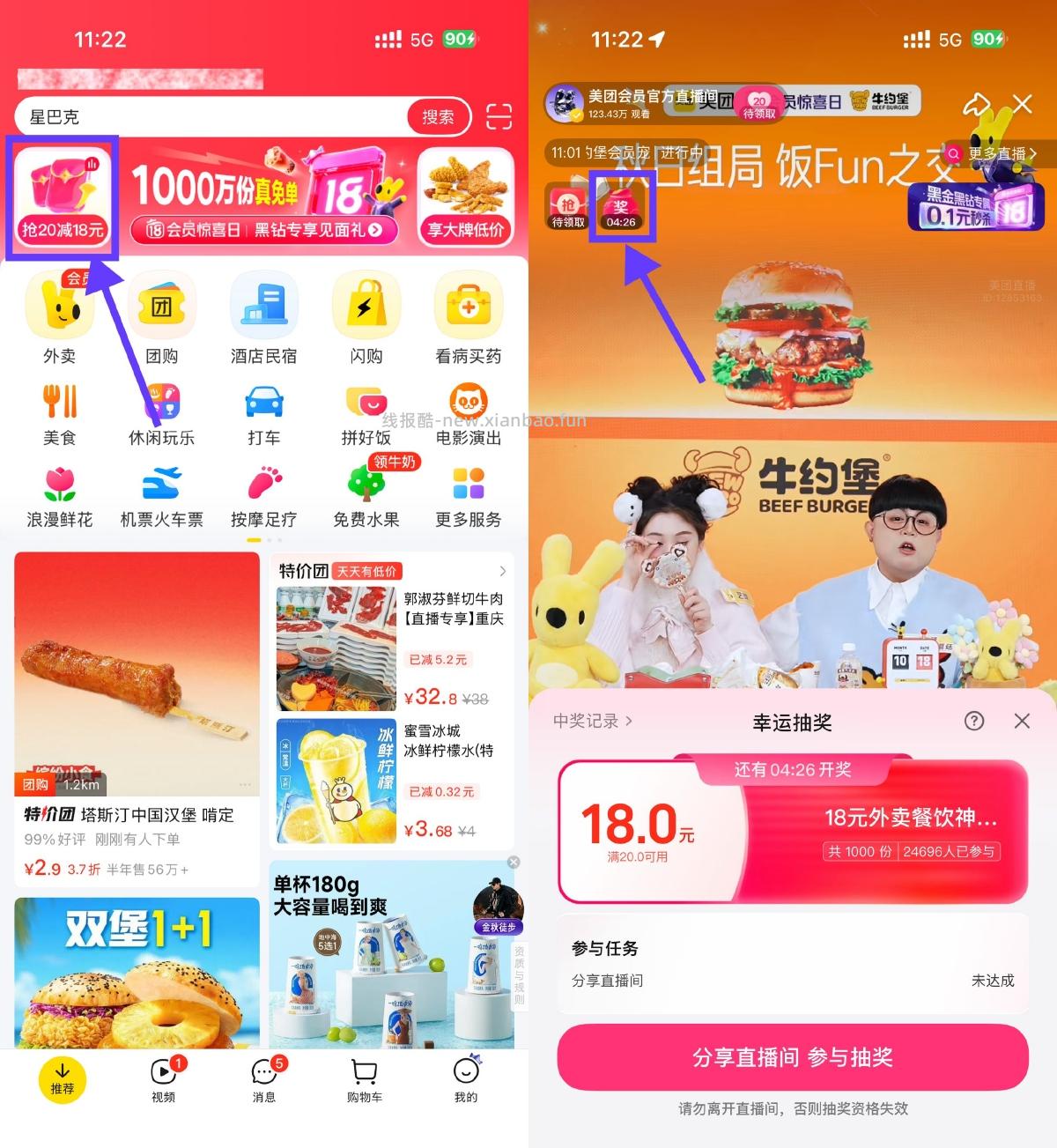Tap the 搜索 button in the search bar
Image resolution: width=1057 pixels, height=1148 pixels.
point(438,117)
